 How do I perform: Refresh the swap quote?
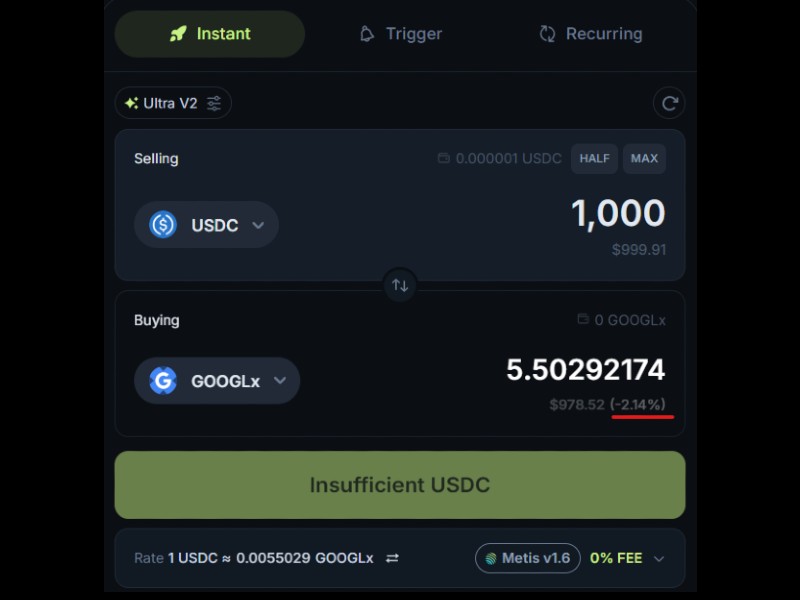tap(669, 103)
